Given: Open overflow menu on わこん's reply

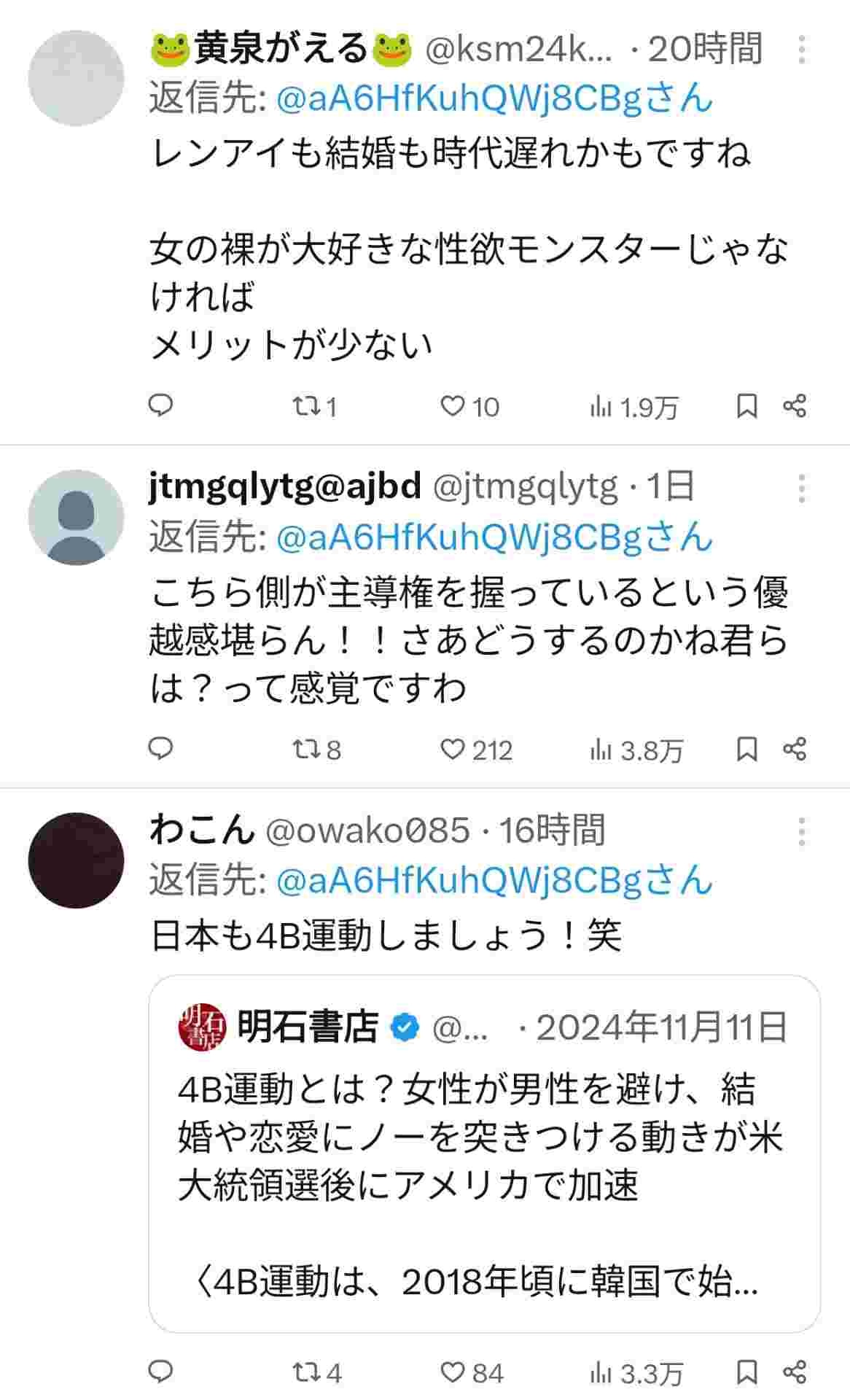Looking at the screenshot, I should point(801,831).
